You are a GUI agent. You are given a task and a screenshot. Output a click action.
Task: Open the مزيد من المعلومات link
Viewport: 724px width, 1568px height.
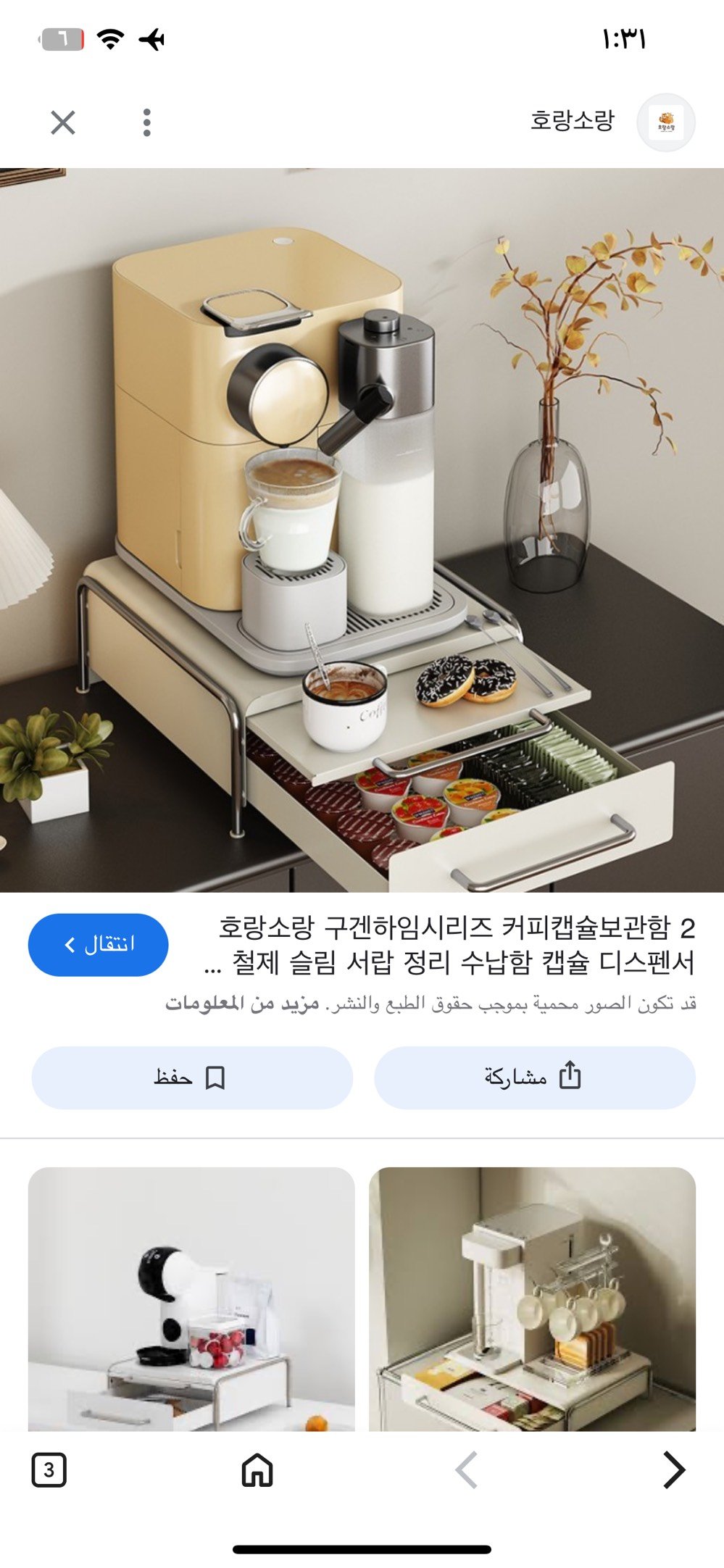pos(243,1004)
